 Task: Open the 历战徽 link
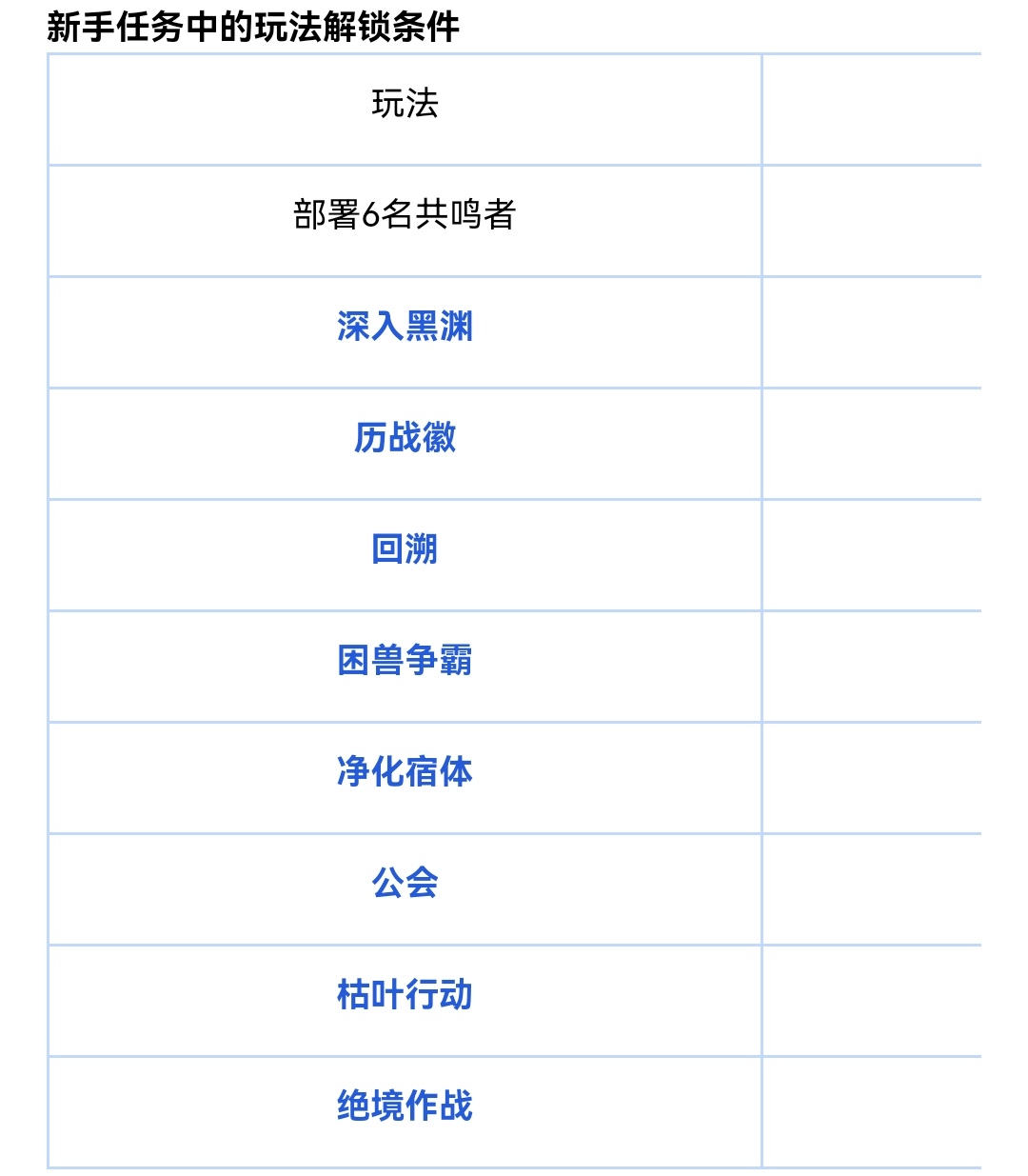click(x=405, y=438)
